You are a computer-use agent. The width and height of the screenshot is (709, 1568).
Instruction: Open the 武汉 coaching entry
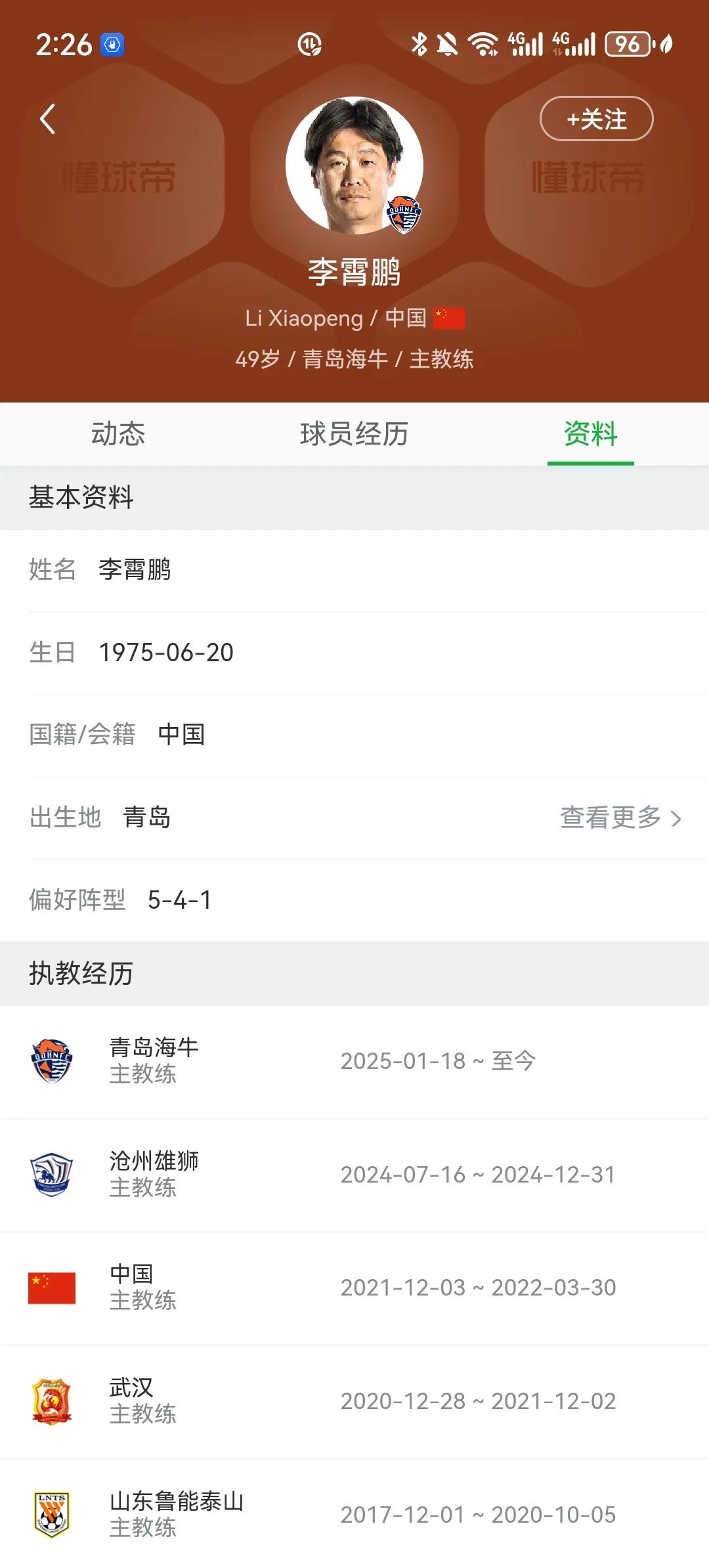(354, 1401)
